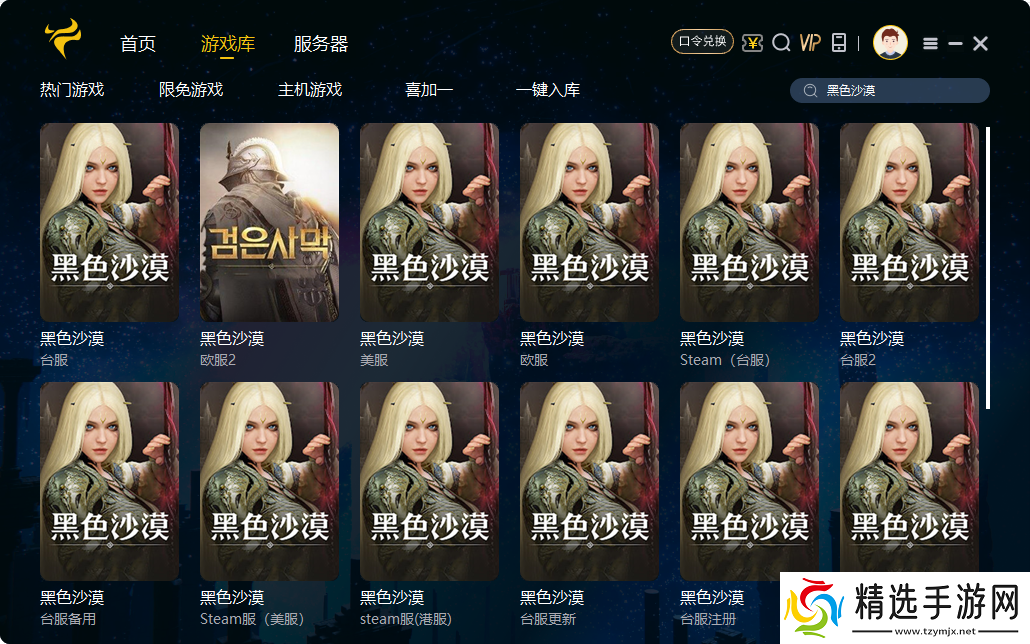Open 黑色沙漠 美服 game card

[429, 222]
